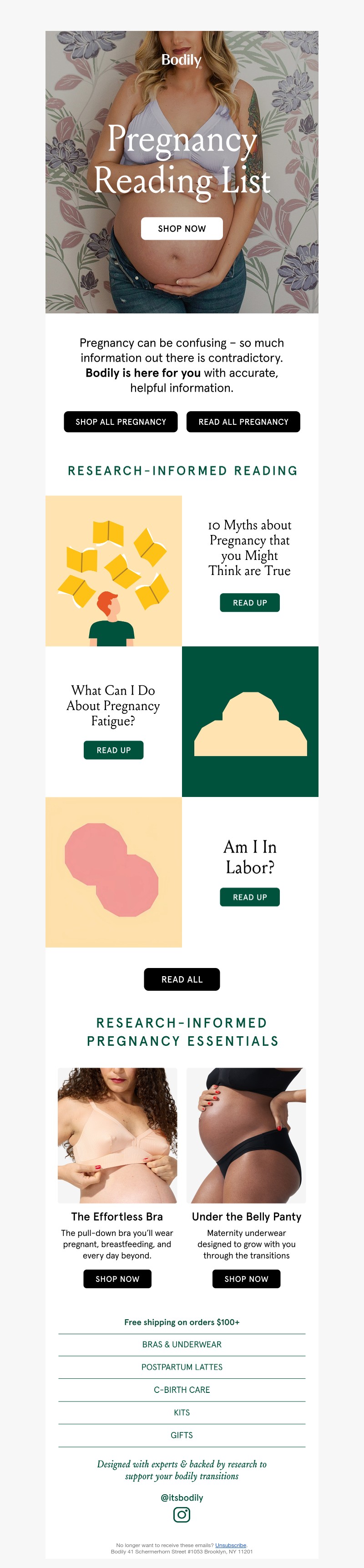Tap Shop Now on the hero banner

(x=182, y=228)
